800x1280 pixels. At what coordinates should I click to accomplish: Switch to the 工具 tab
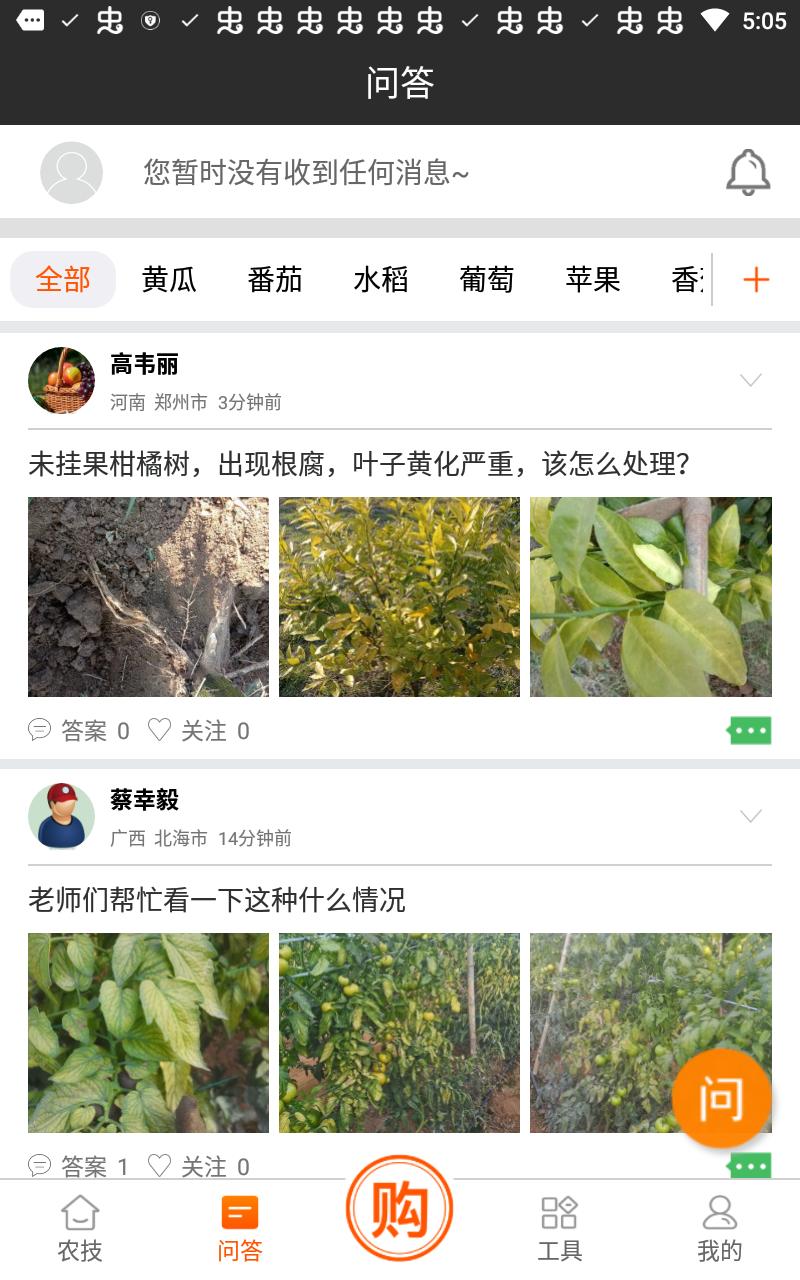click(x=560, y=1228)
